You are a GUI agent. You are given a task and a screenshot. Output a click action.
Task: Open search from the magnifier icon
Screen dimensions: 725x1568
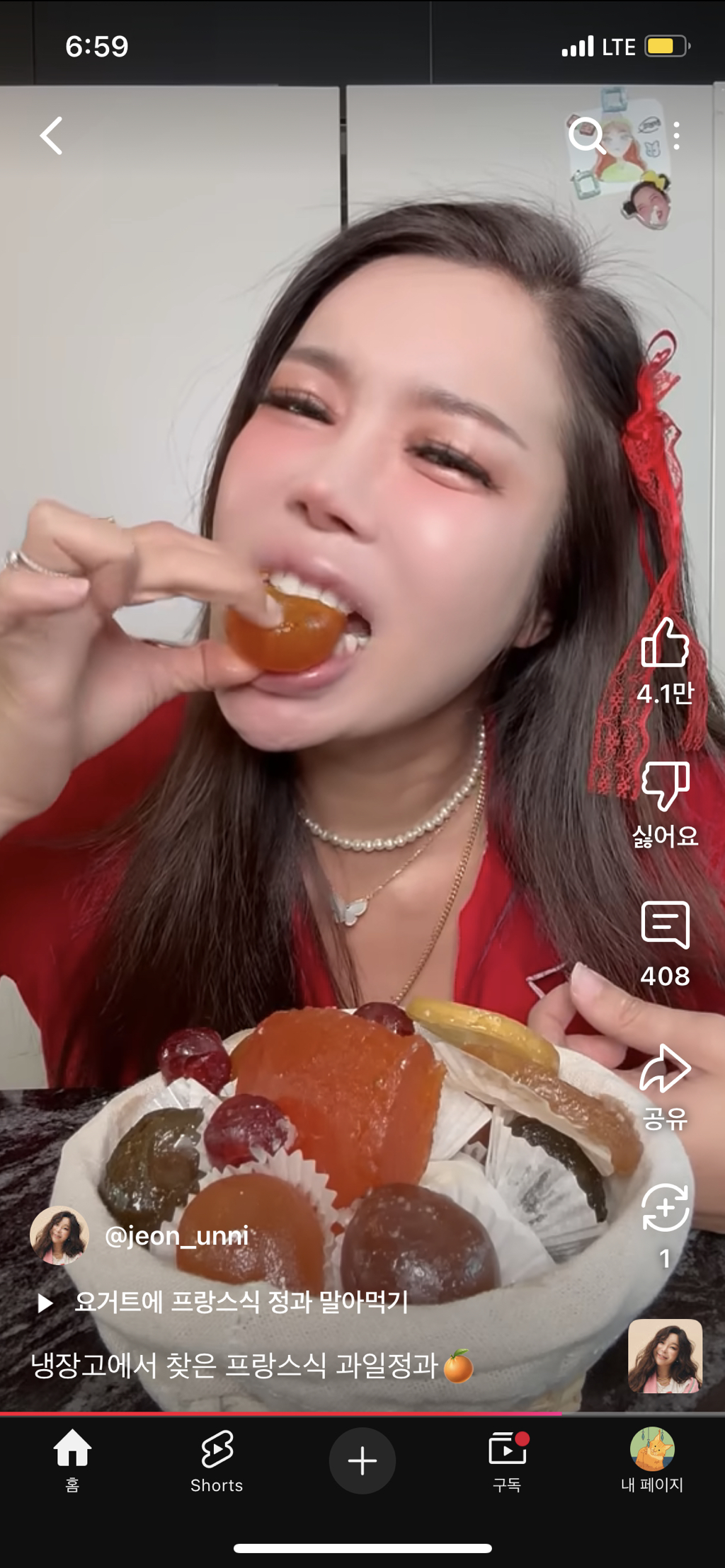click(587, 135)
